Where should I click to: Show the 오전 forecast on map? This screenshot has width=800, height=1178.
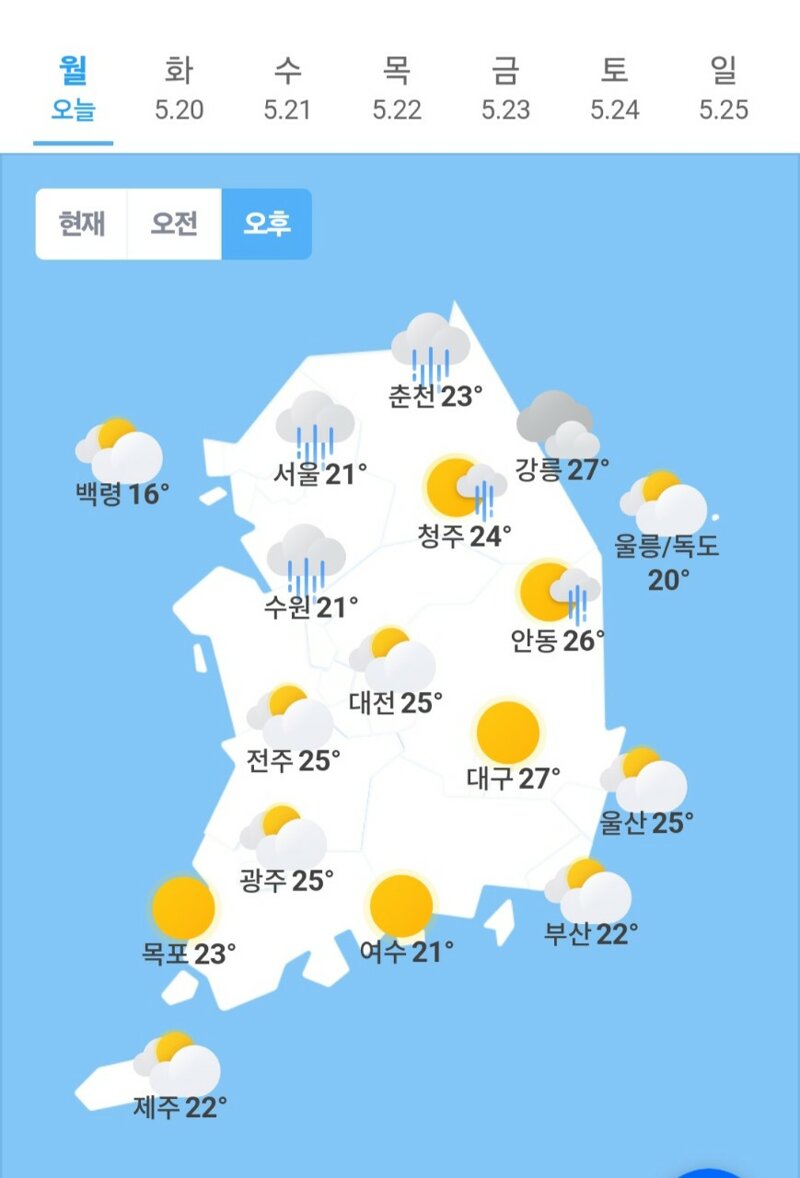(174, 224)
